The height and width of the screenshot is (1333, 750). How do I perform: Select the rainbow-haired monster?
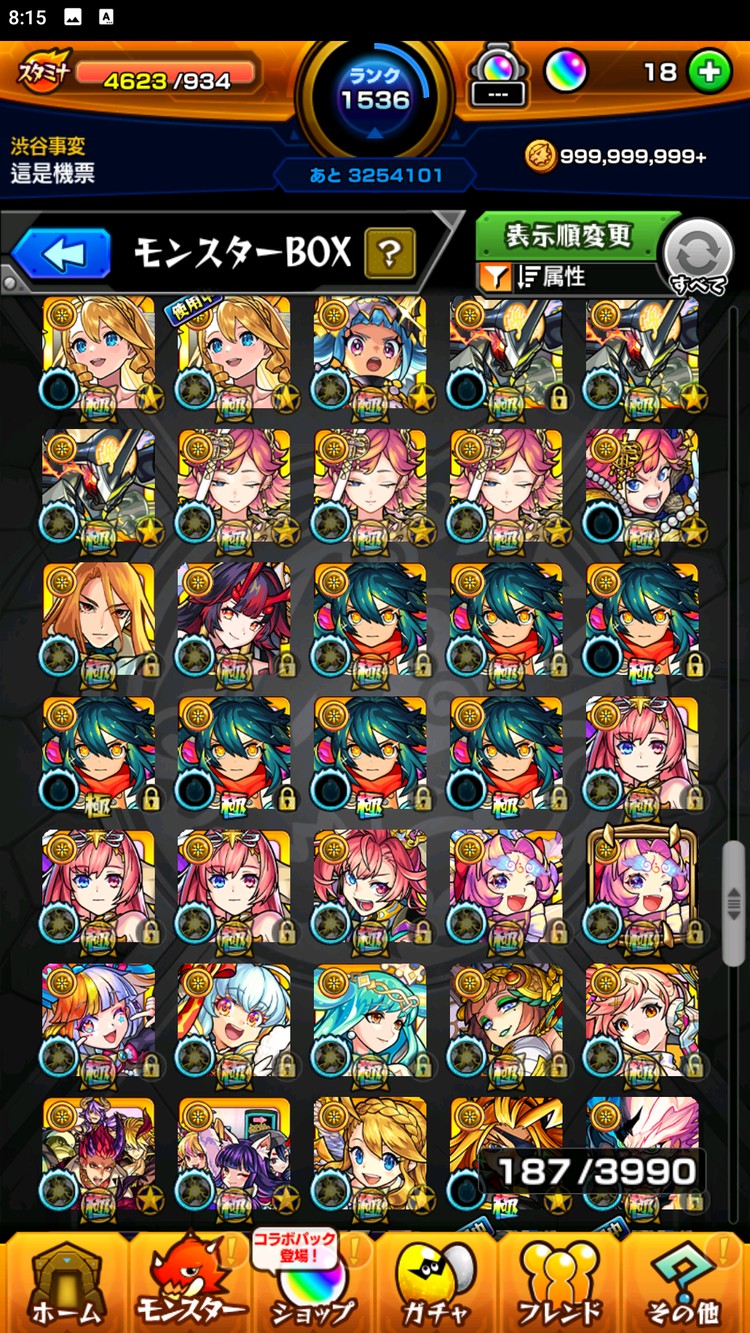tap(98, 1020)
